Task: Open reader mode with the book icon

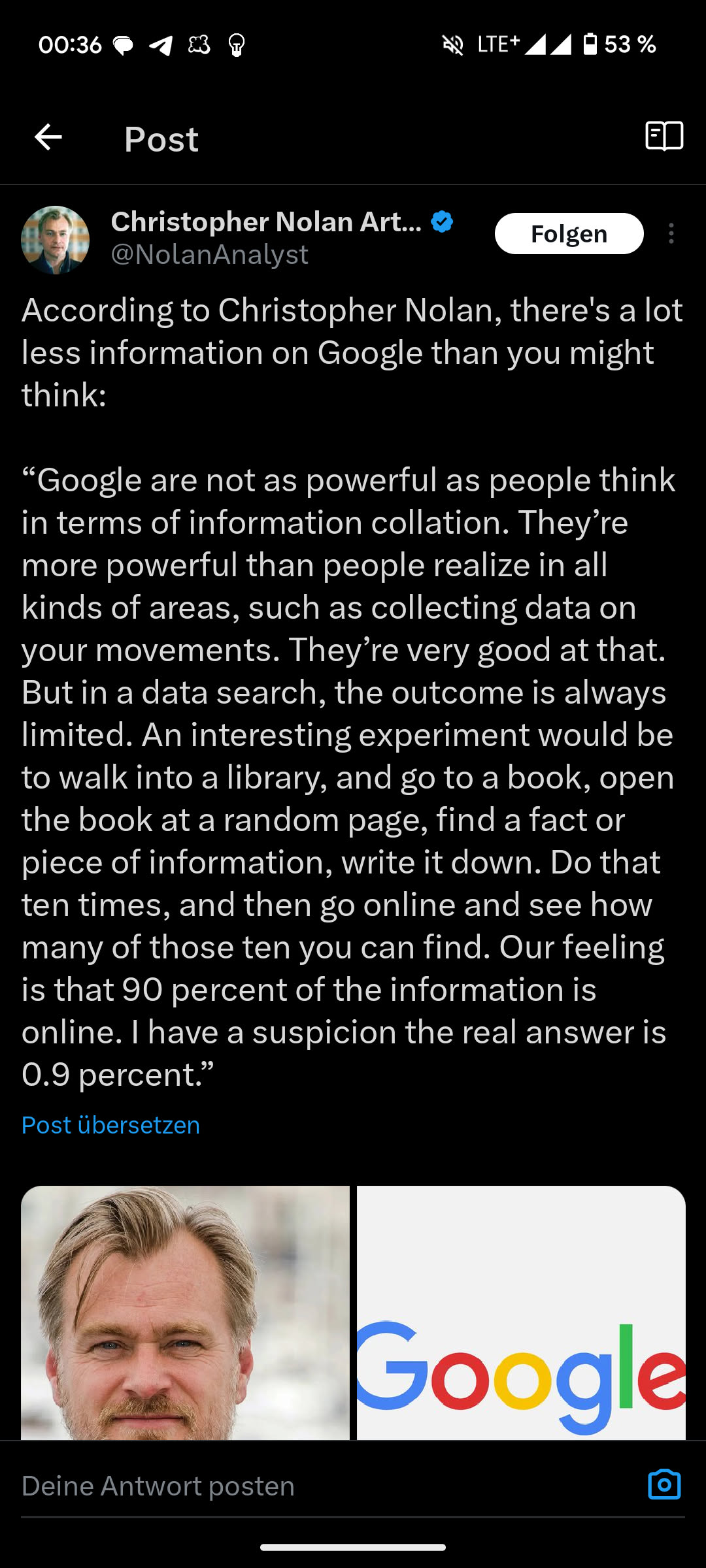Action: (x=664, y=137)
